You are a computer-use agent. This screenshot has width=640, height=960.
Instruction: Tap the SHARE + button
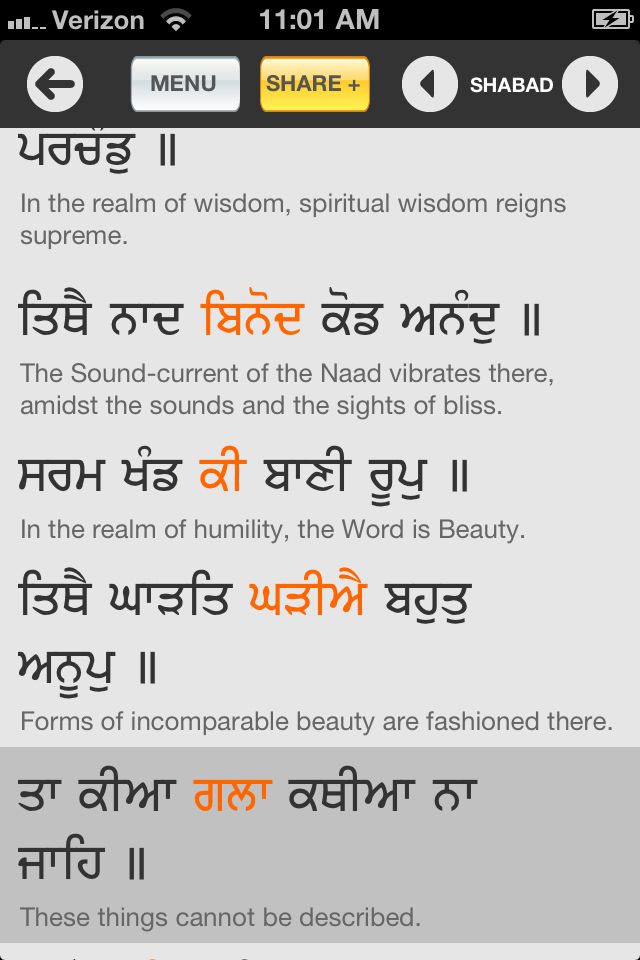[314, 84]
